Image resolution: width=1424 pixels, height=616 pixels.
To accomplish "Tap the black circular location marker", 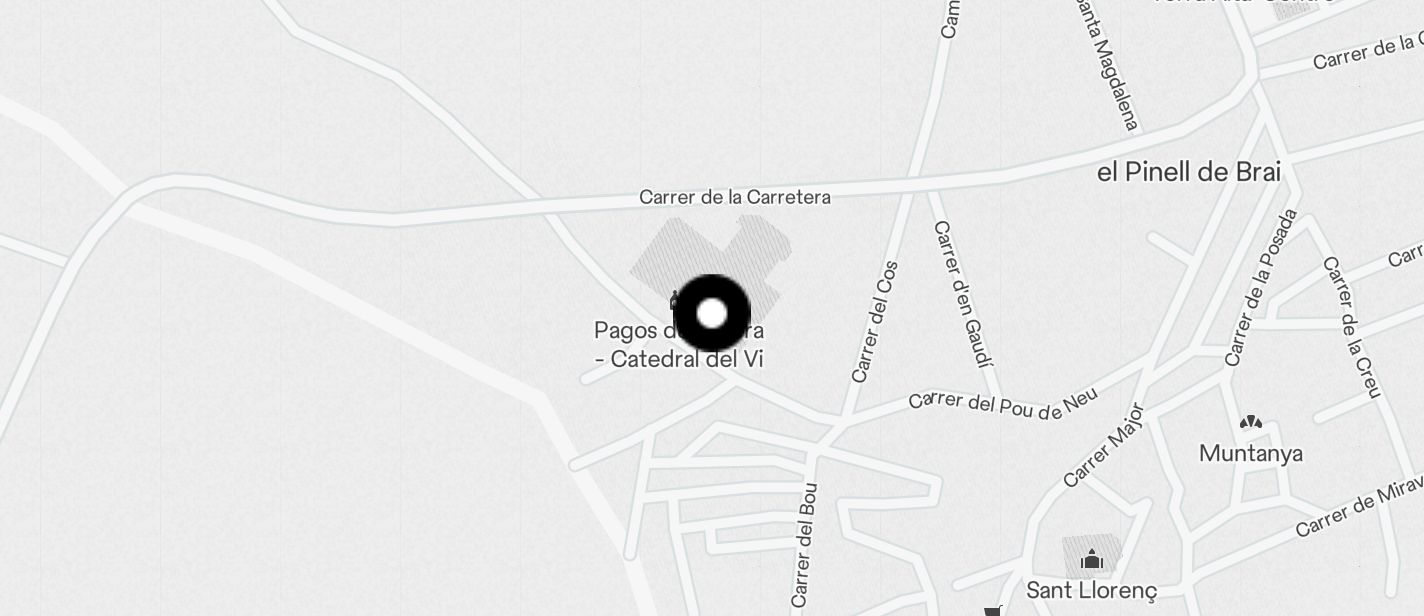I will tap(712, 313).
